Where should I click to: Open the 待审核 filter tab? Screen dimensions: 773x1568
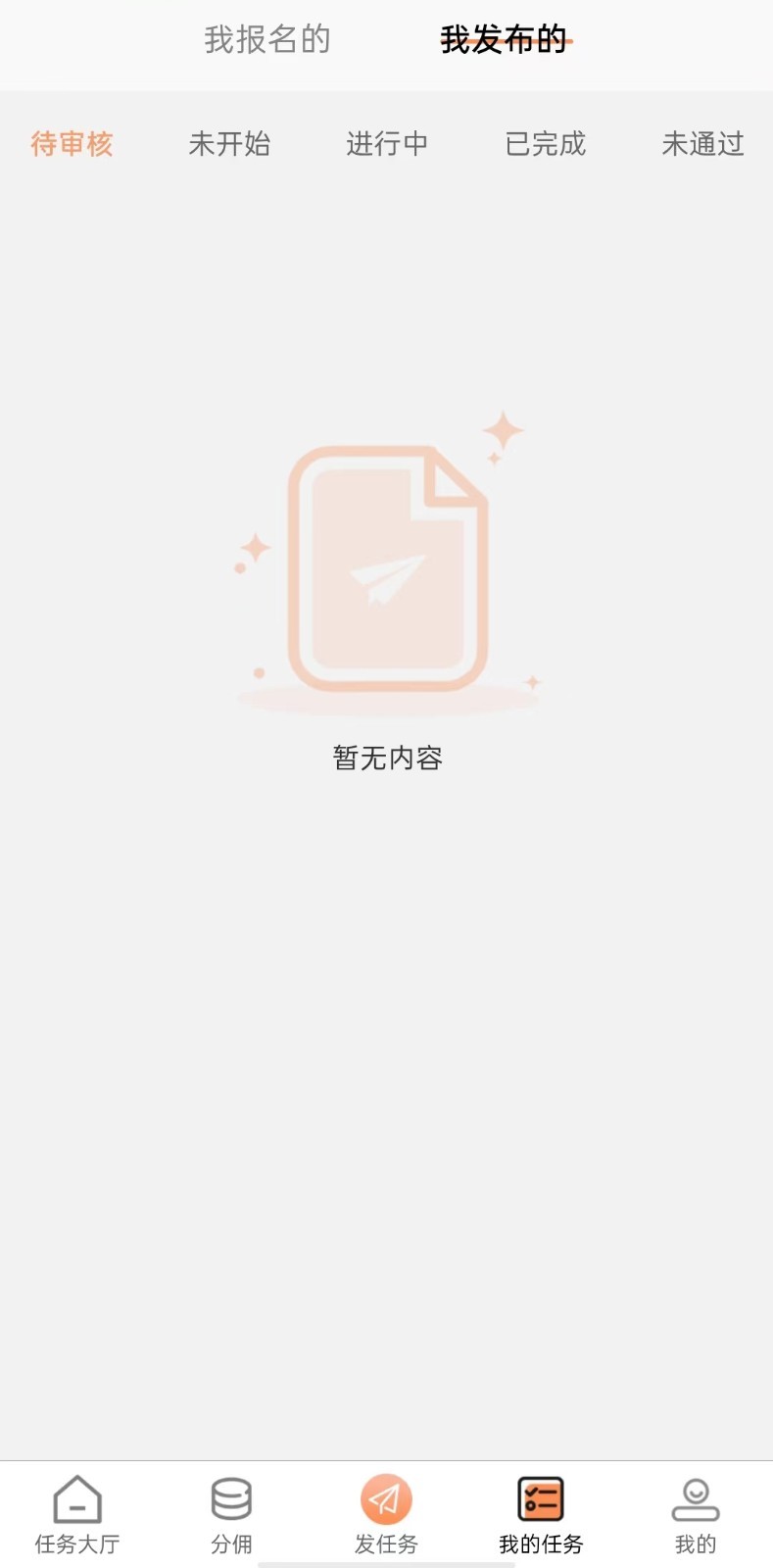coord(71,144)
